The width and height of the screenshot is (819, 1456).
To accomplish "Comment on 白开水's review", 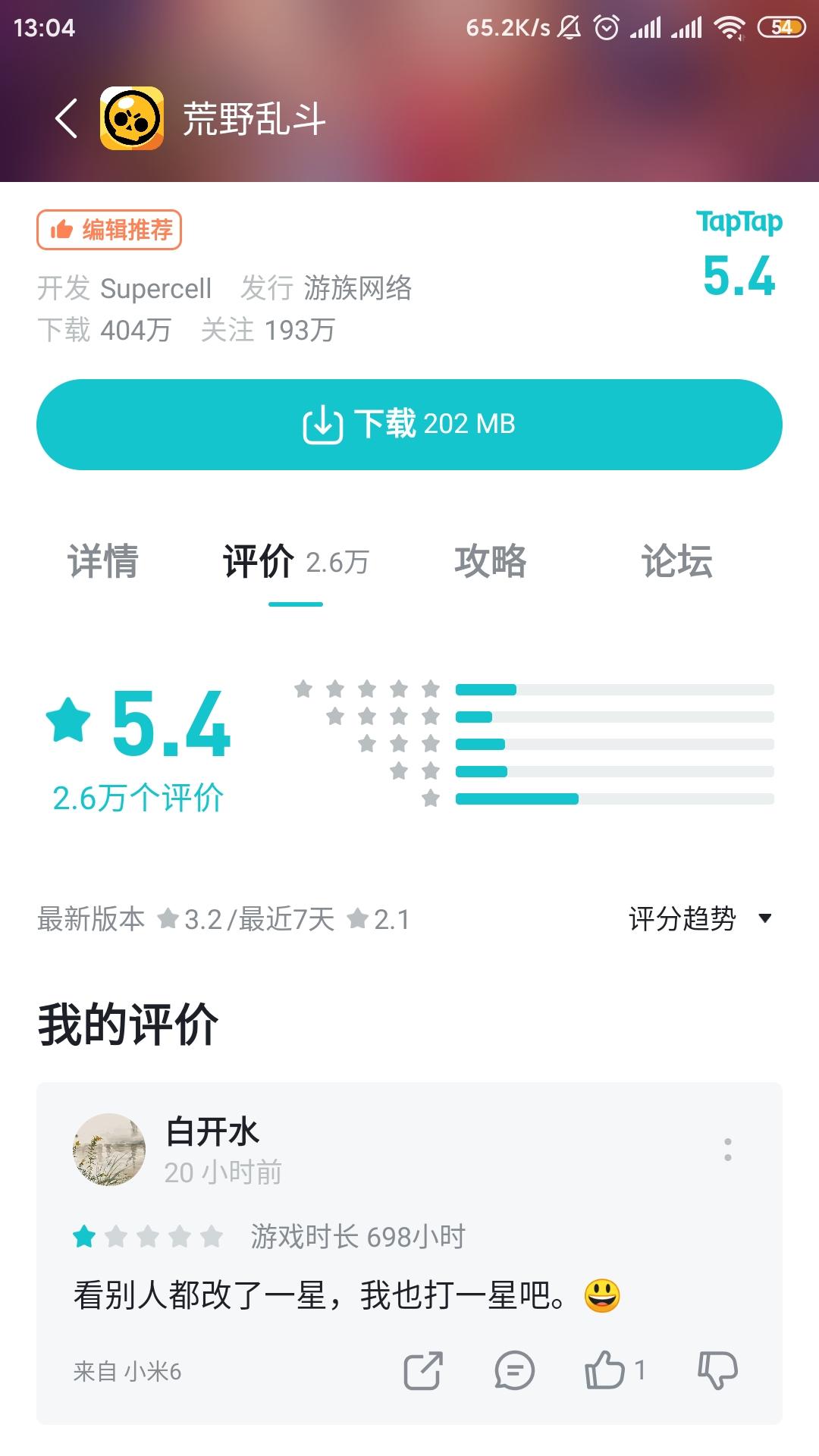I will tap(514, 1370).
